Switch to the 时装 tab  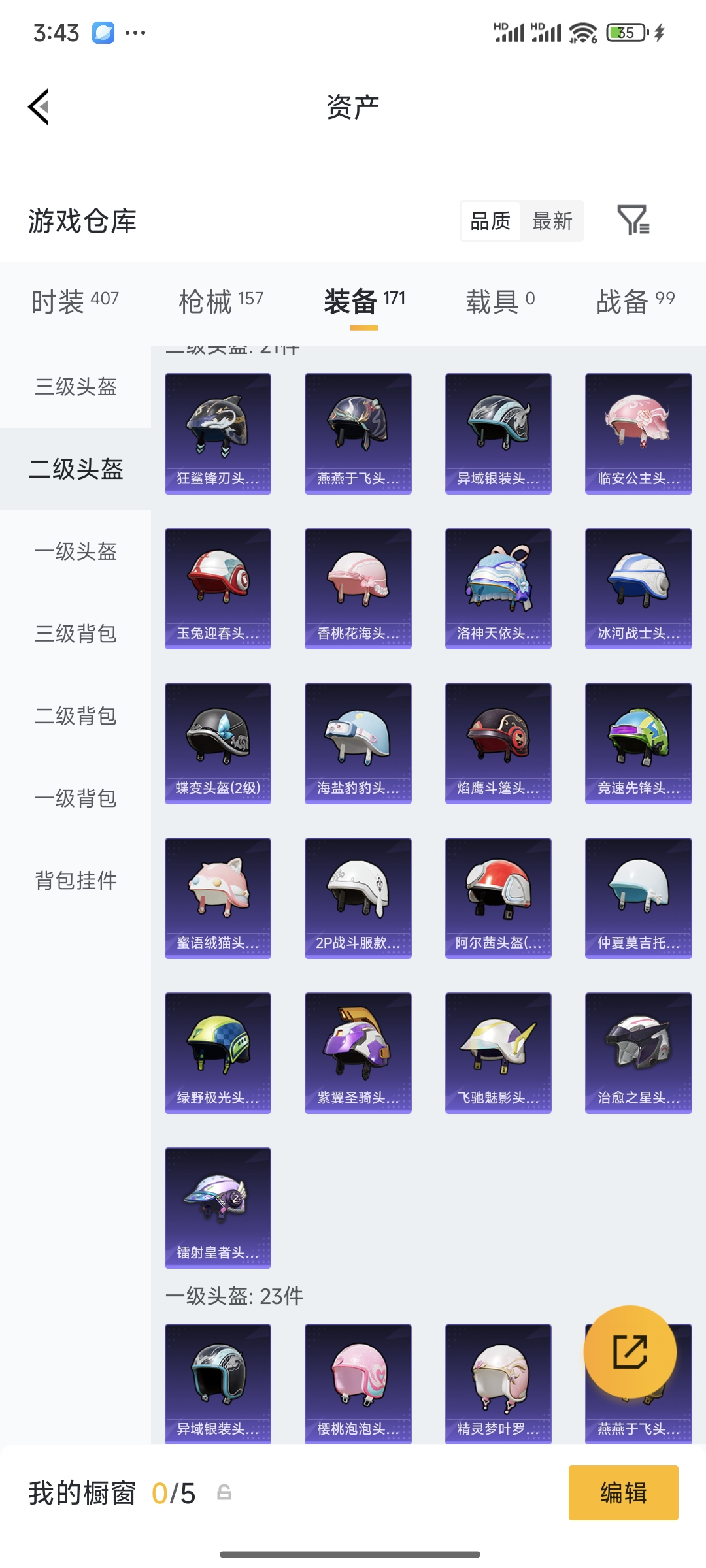[x=75, y=301]
